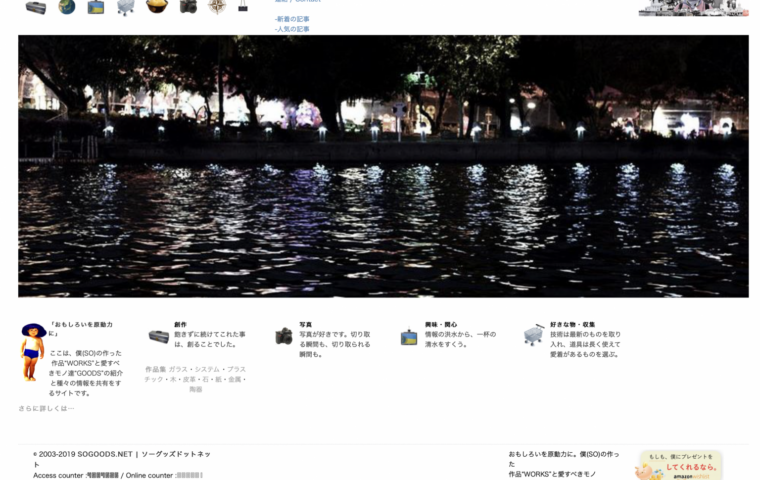Image resolution: width=760 pixels, height=480 pixels.
Task: Select the ガラス works link
Action: 179,369
